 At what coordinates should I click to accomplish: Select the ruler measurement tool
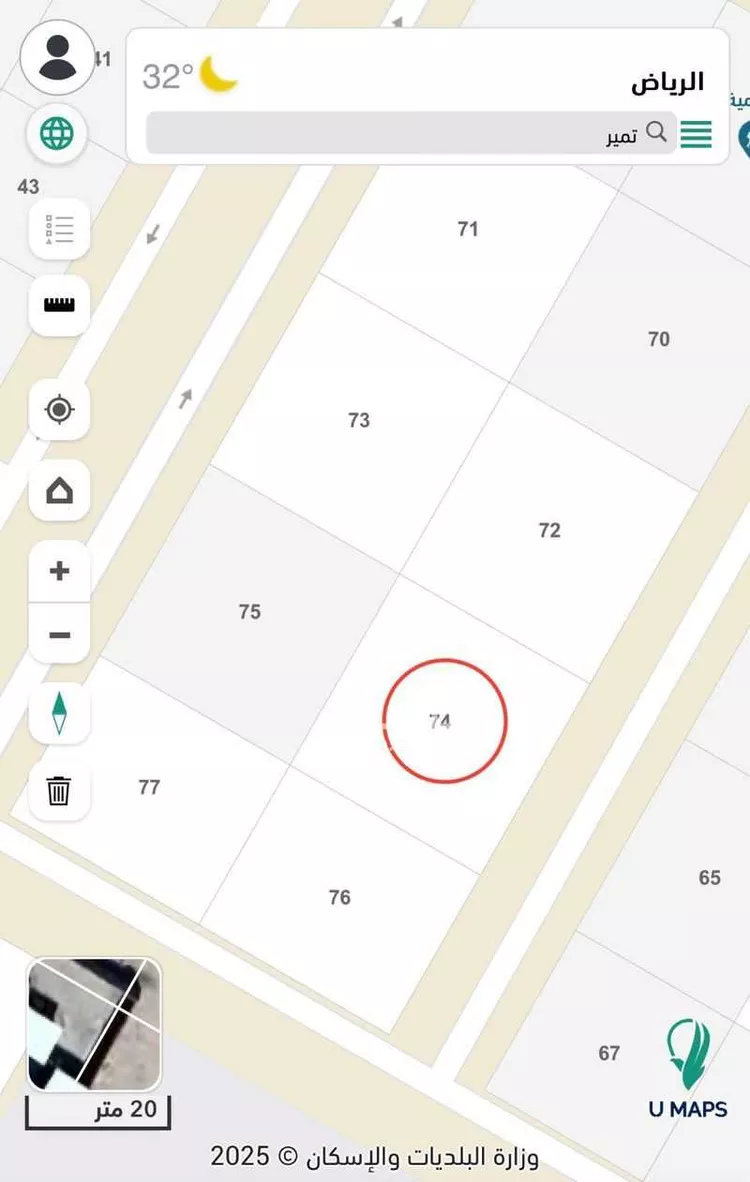point(60,305)
